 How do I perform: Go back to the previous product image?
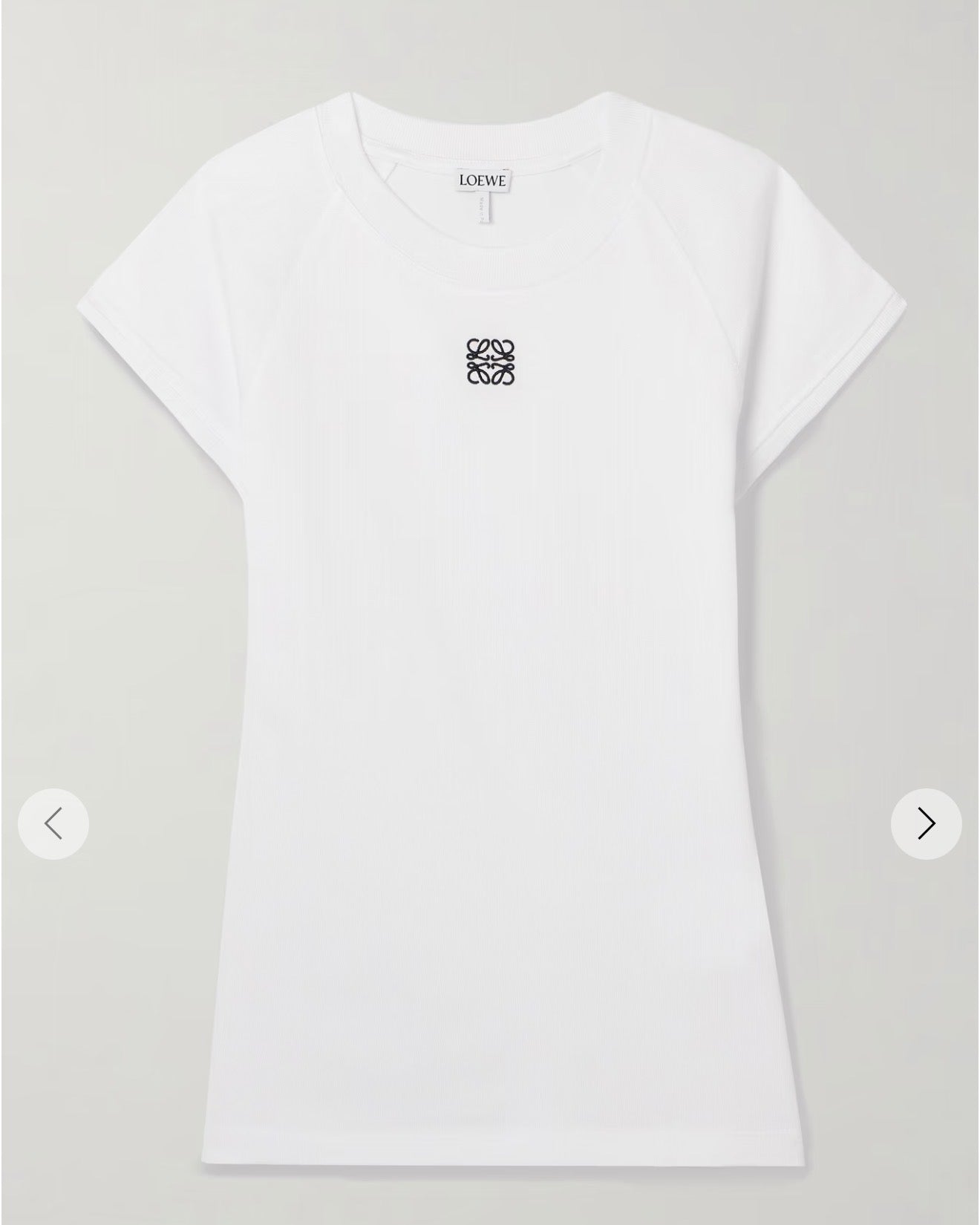pos(53,823)
